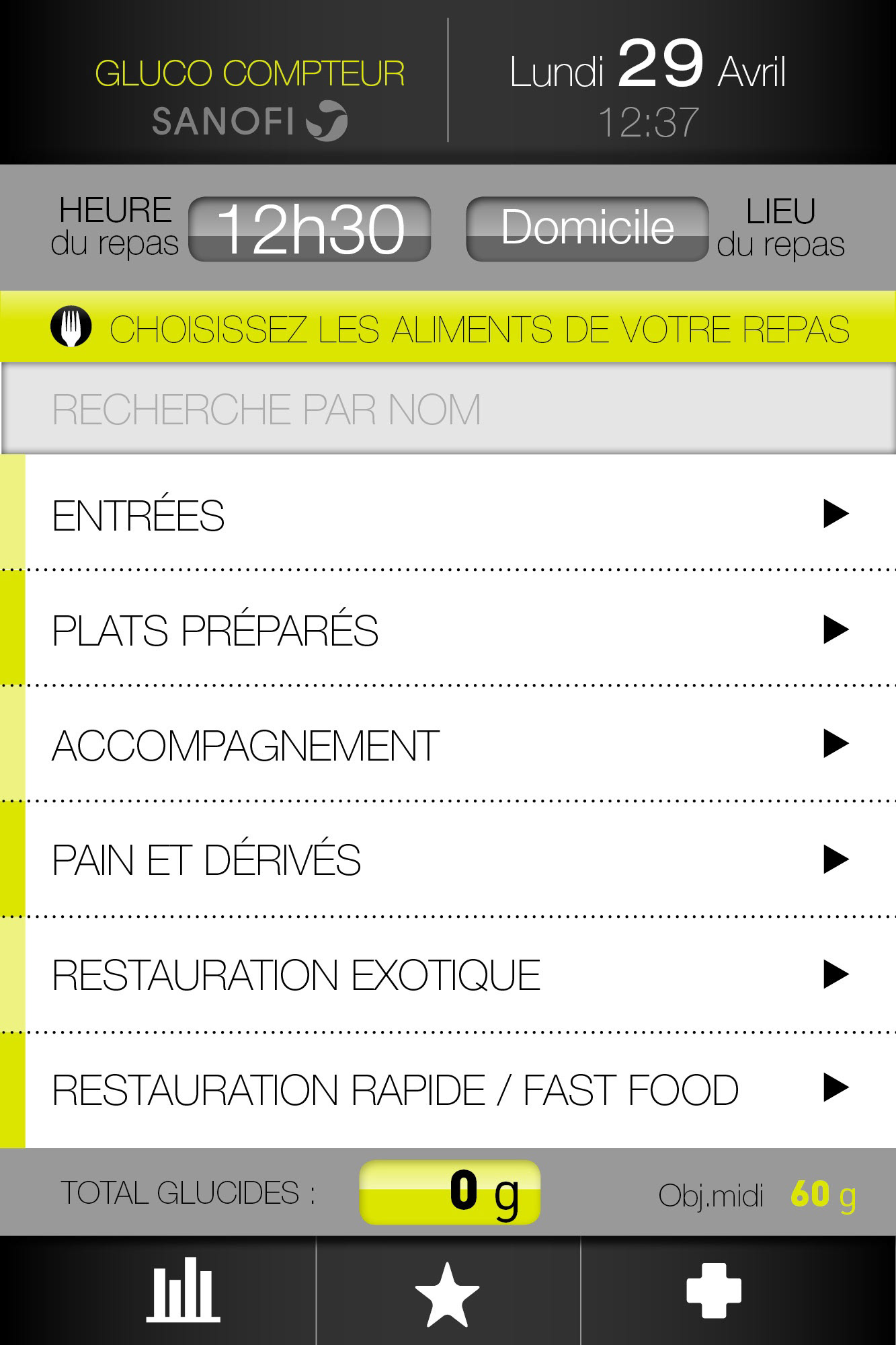This screenshot has height=1345, width=896.
Task: Open Pain et dérivés food list
Action: (x=448, y=860)
